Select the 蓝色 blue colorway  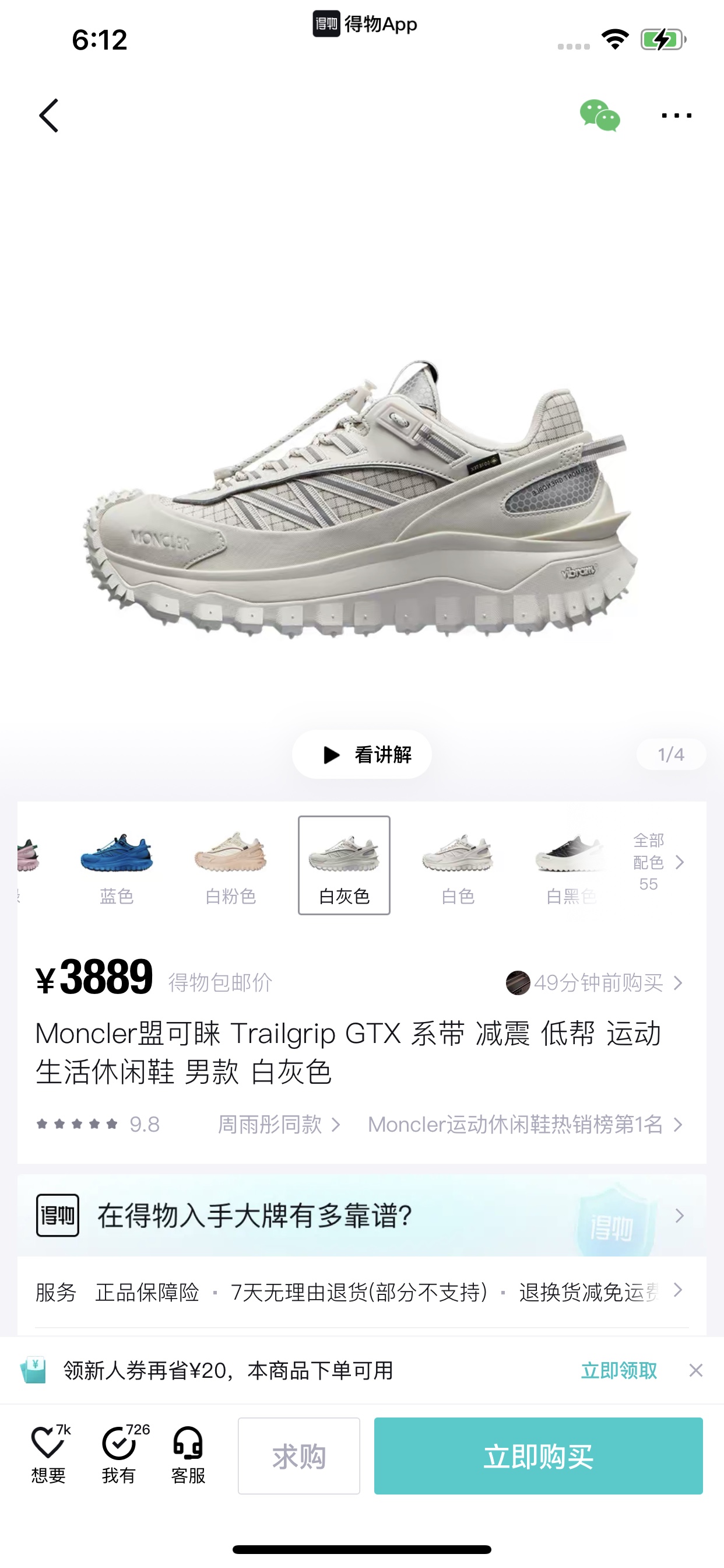(116, 865)
